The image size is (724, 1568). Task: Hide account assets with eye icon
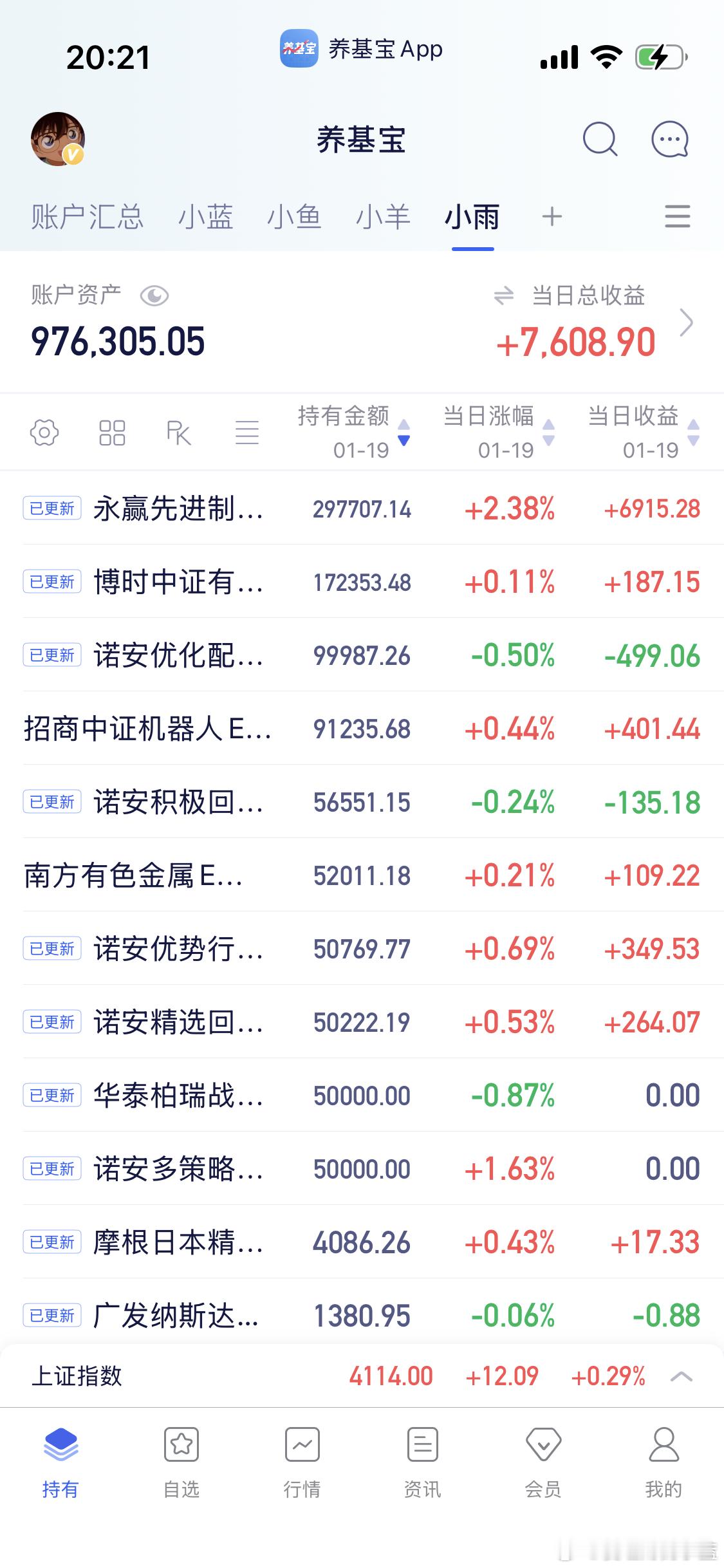click(154, 296)
